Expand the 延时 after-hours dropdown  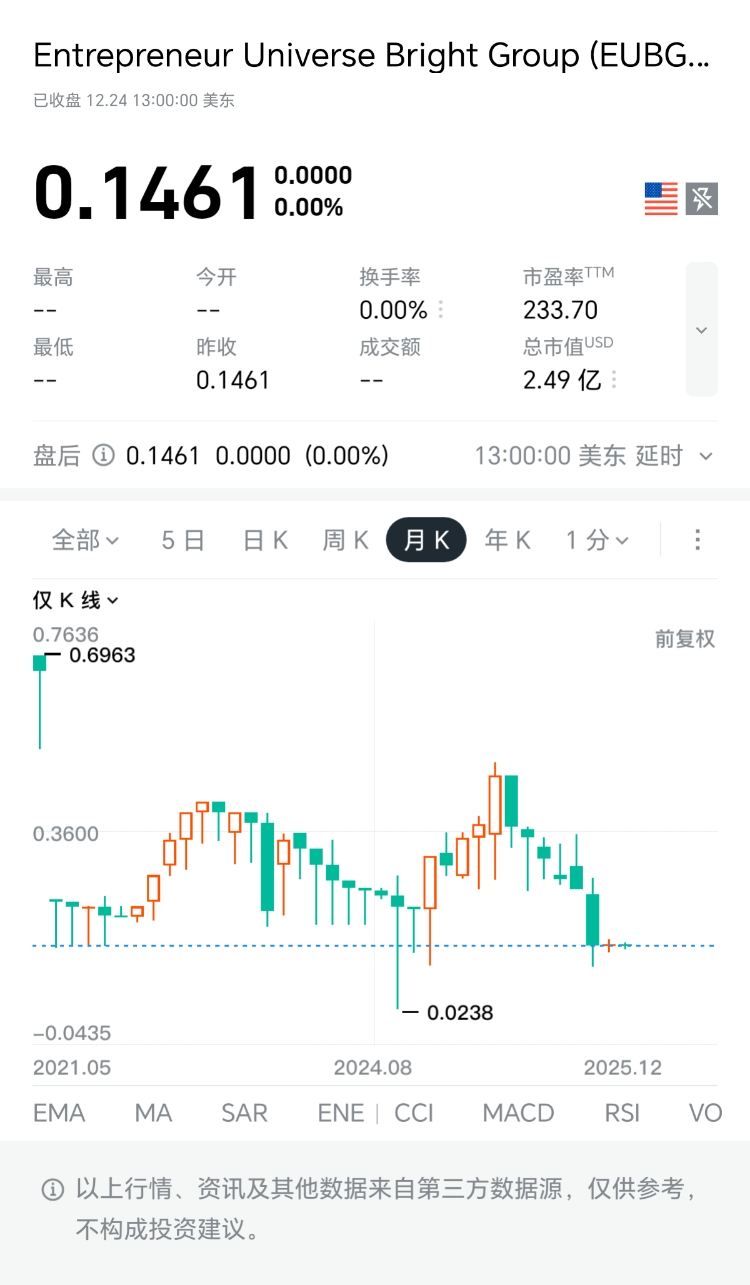click(706, 457)
